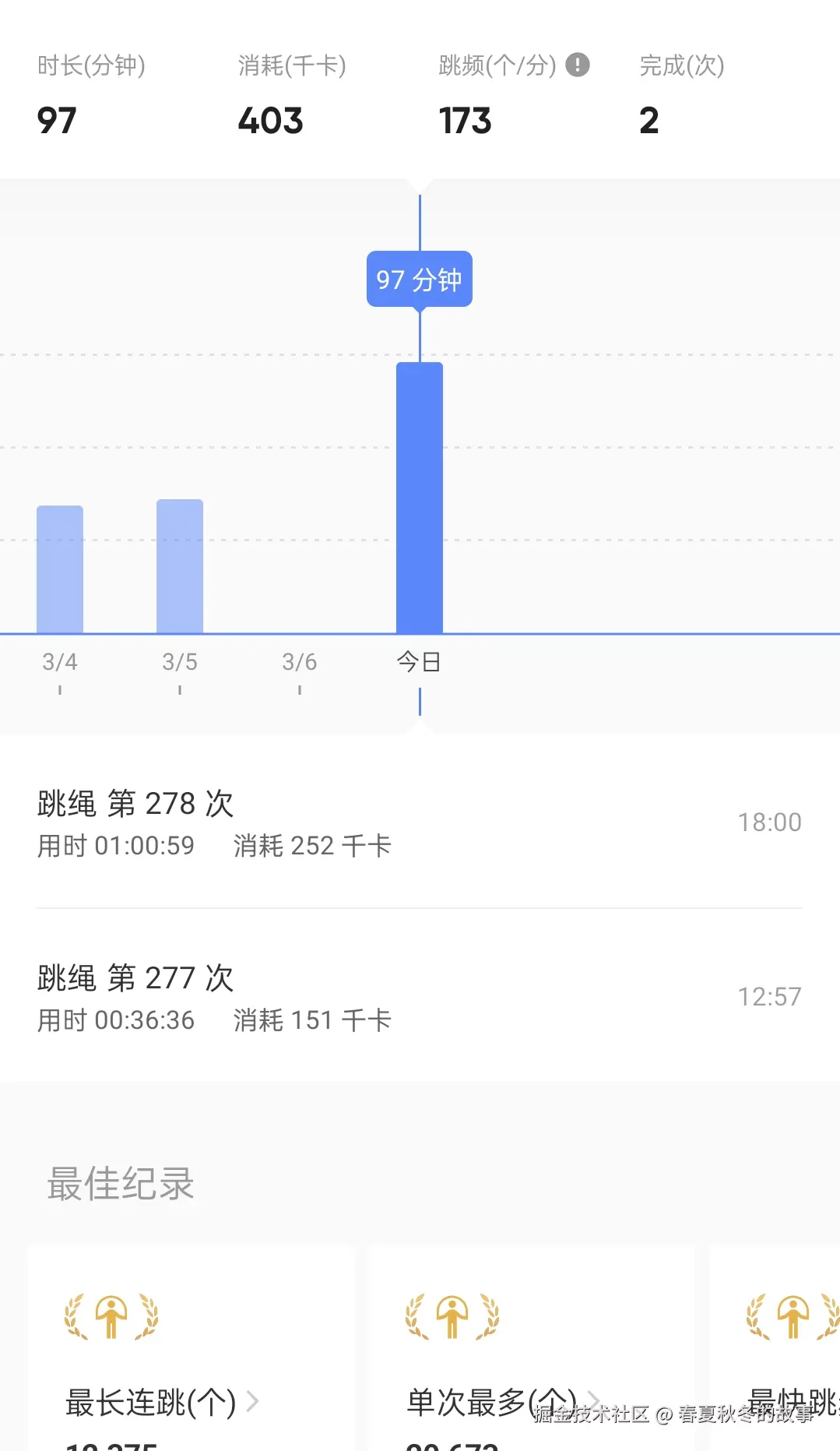This screenshot has width=840, height=1451.
Task: Tap the info icon beside 跳频(个/分)
Action: 577,65
